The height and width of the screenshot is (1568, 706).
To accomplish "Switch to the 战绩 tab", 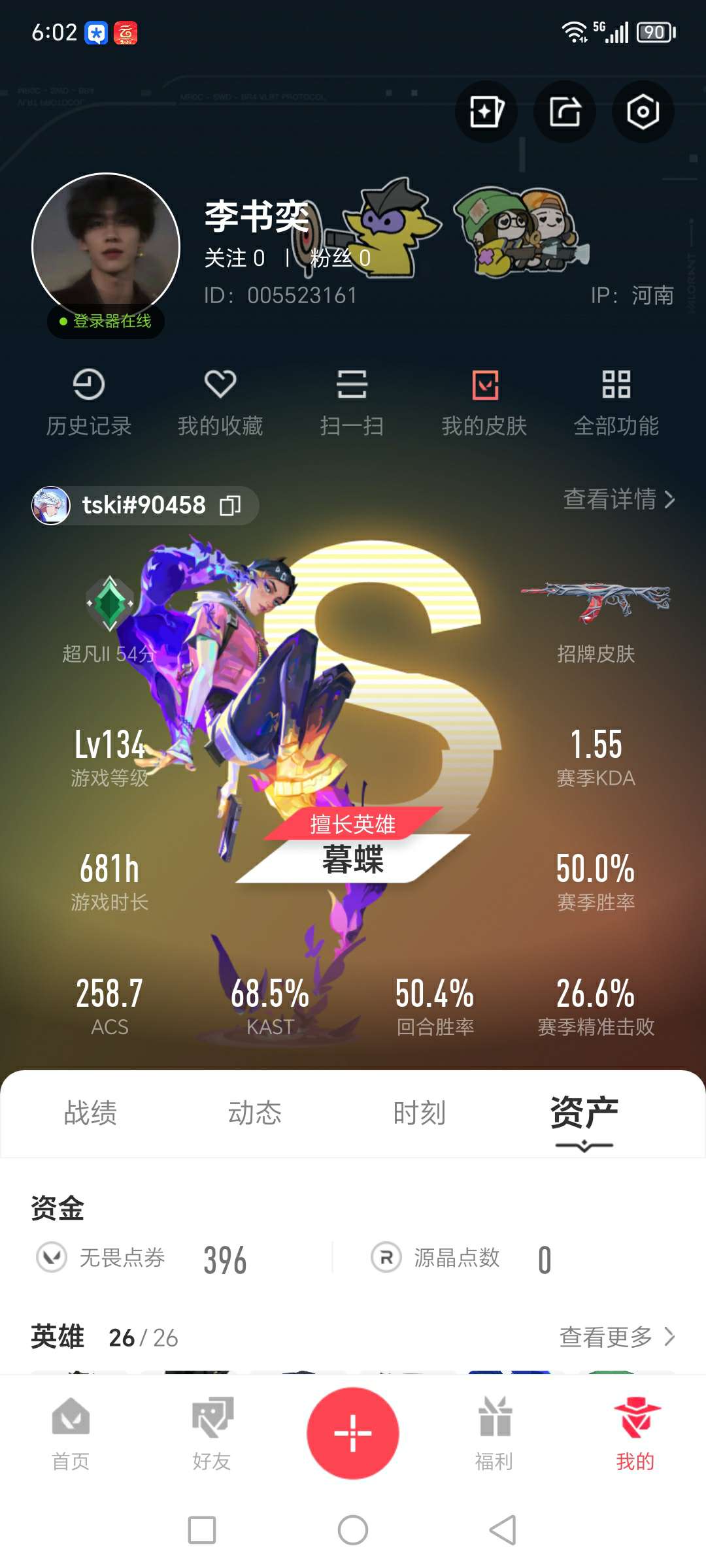I will (90, 1113).
